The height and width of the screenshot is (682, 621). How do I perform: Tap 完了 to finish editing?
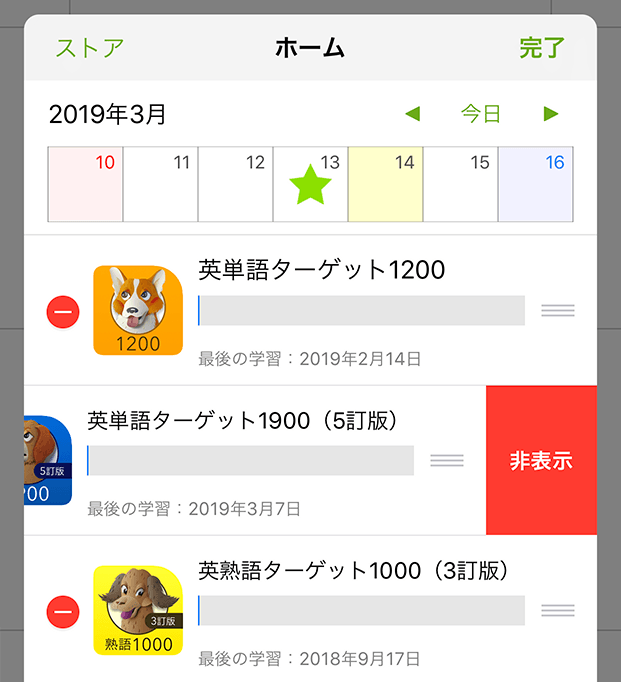(x=542, y=47)
